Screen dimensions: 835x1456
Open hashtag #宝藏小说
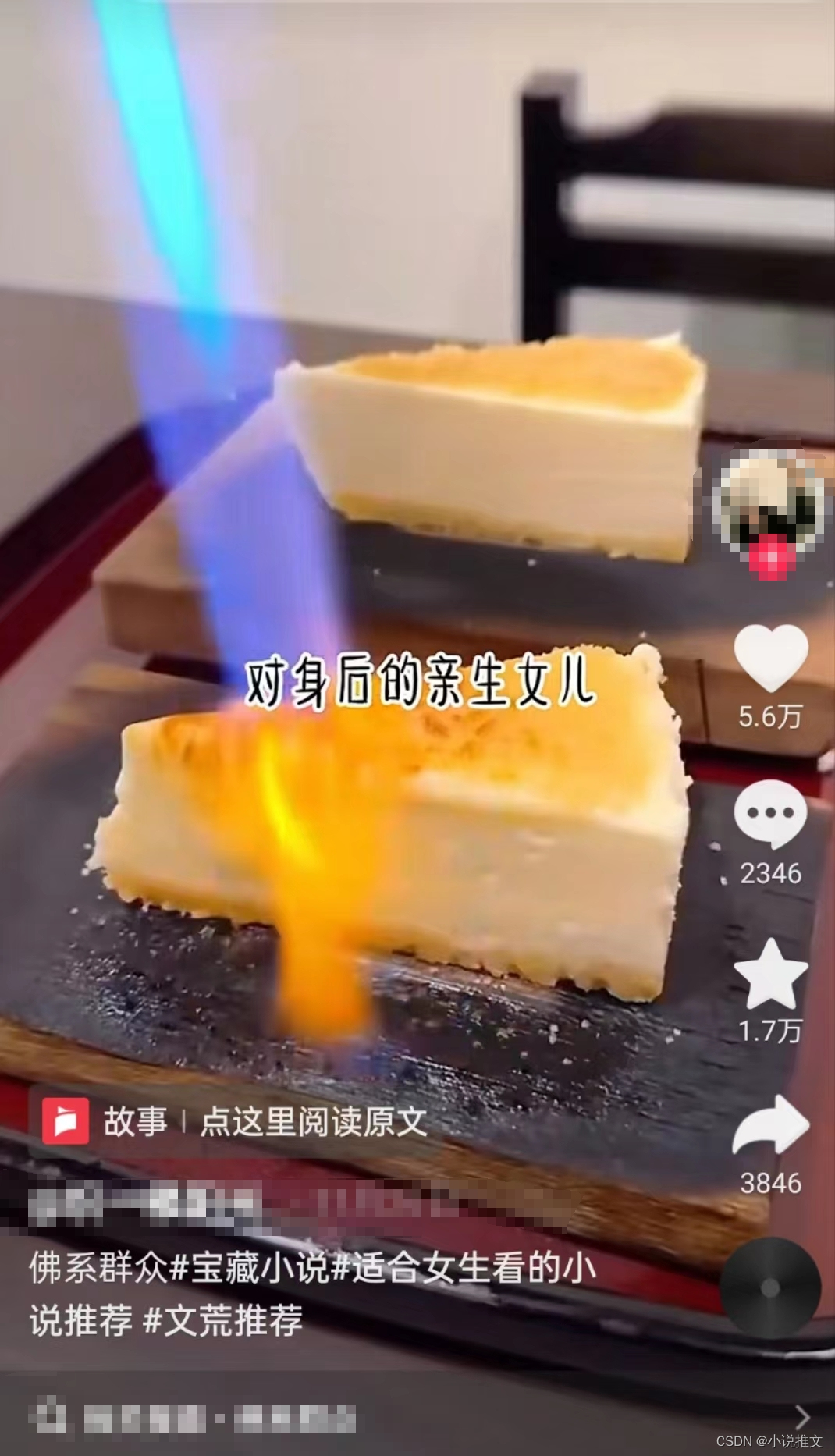point(251,1268)
